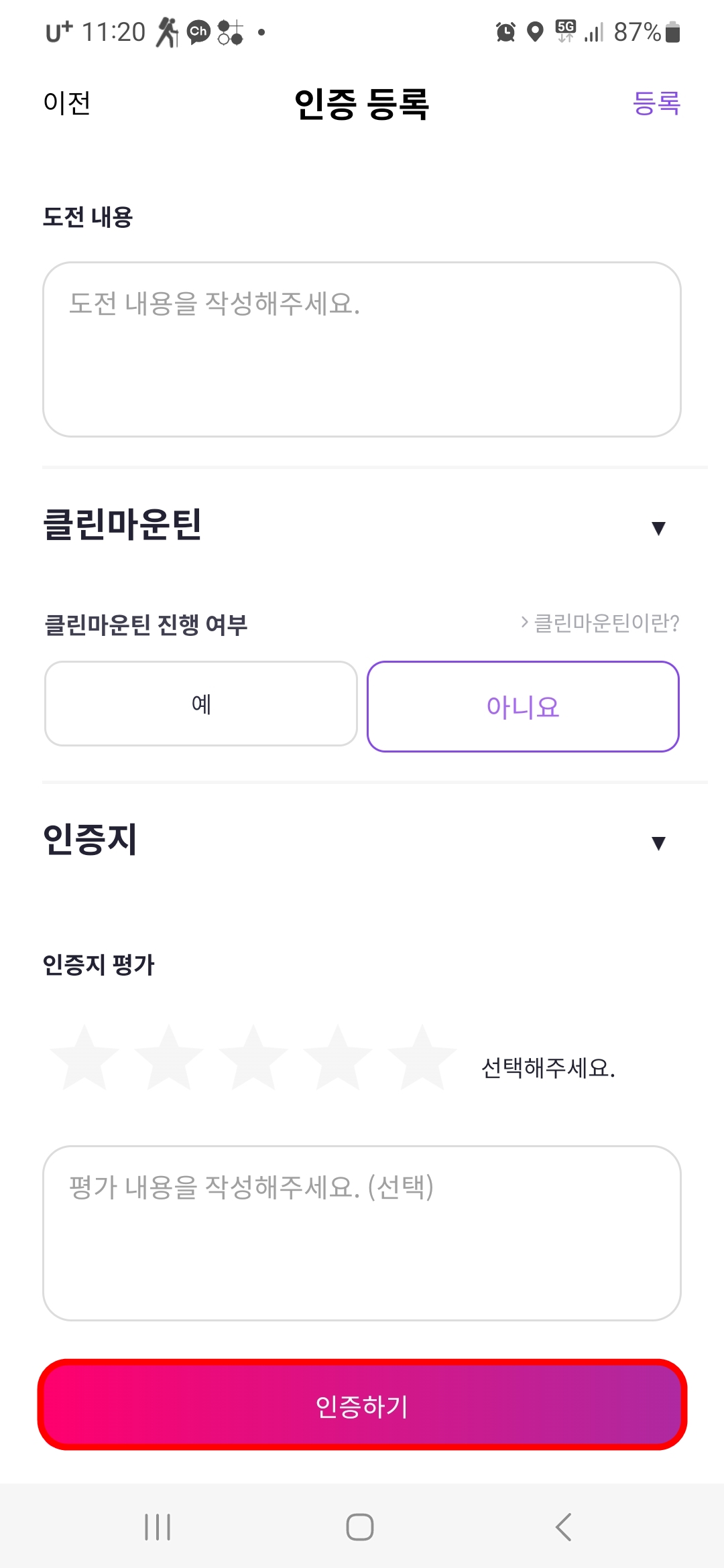
Task: Tap the game controller status bar icon
Action: (x=229, y=33)
